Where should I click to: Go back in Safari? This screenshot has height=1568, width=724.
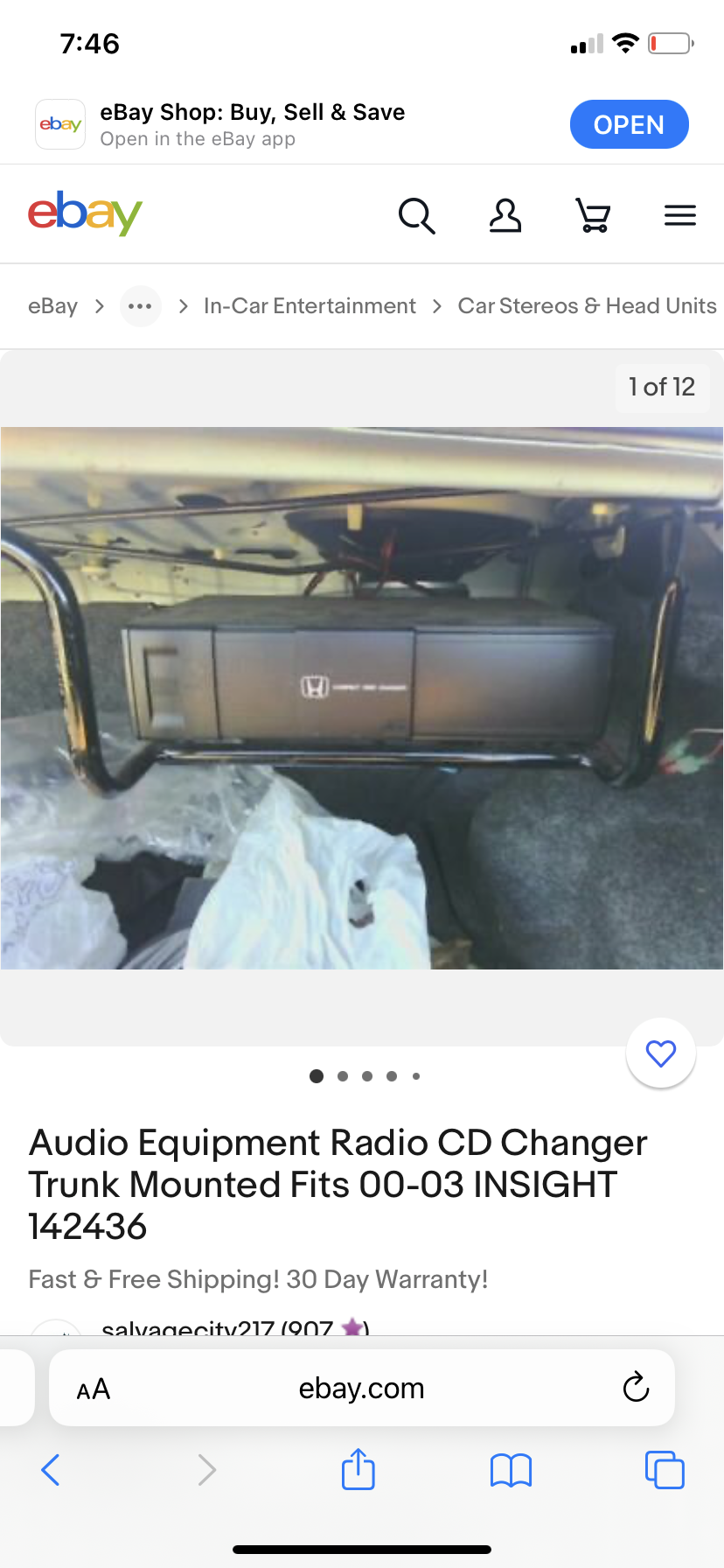(x=51, y=1470)
